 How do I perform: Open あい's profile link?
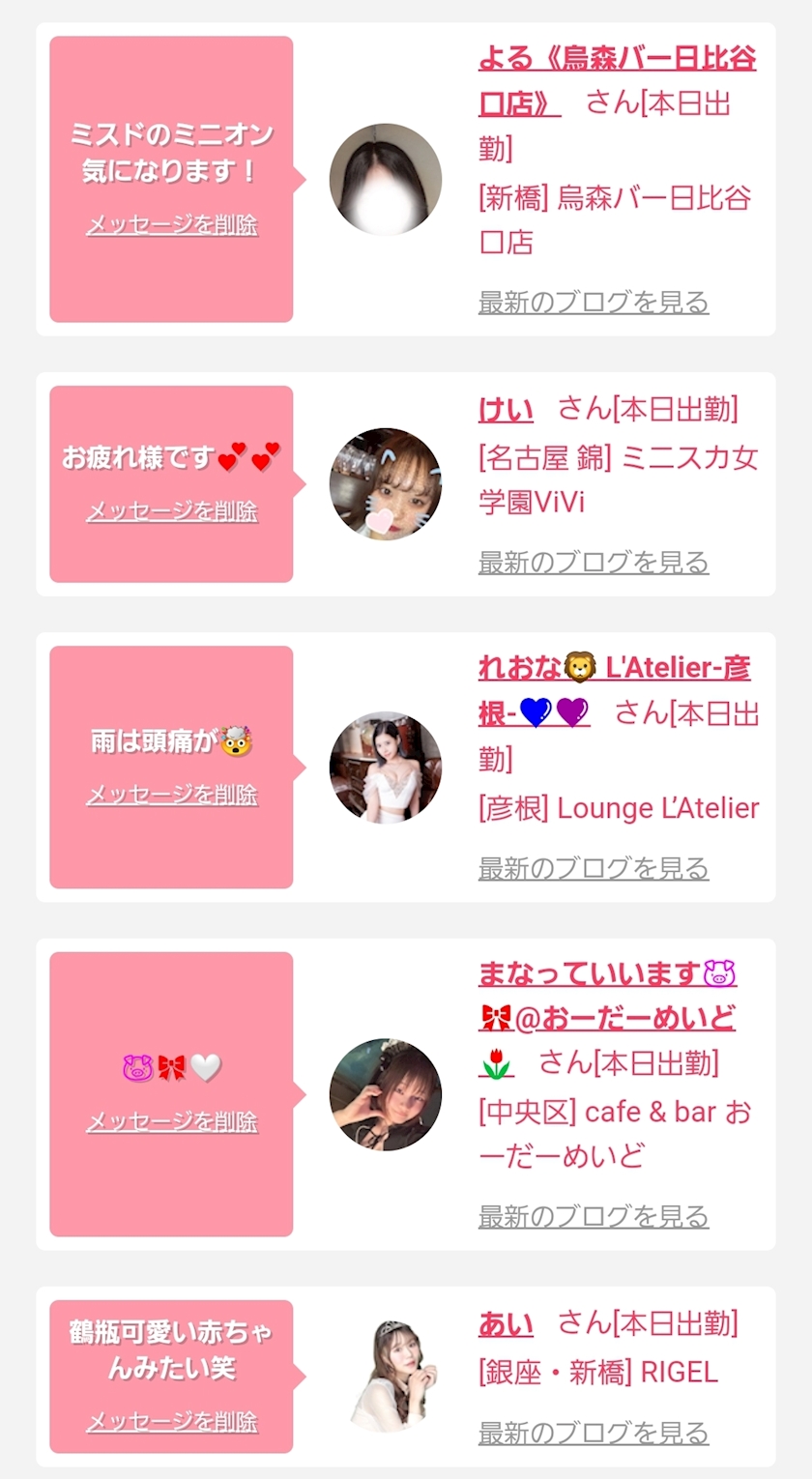click(506, 1324)
